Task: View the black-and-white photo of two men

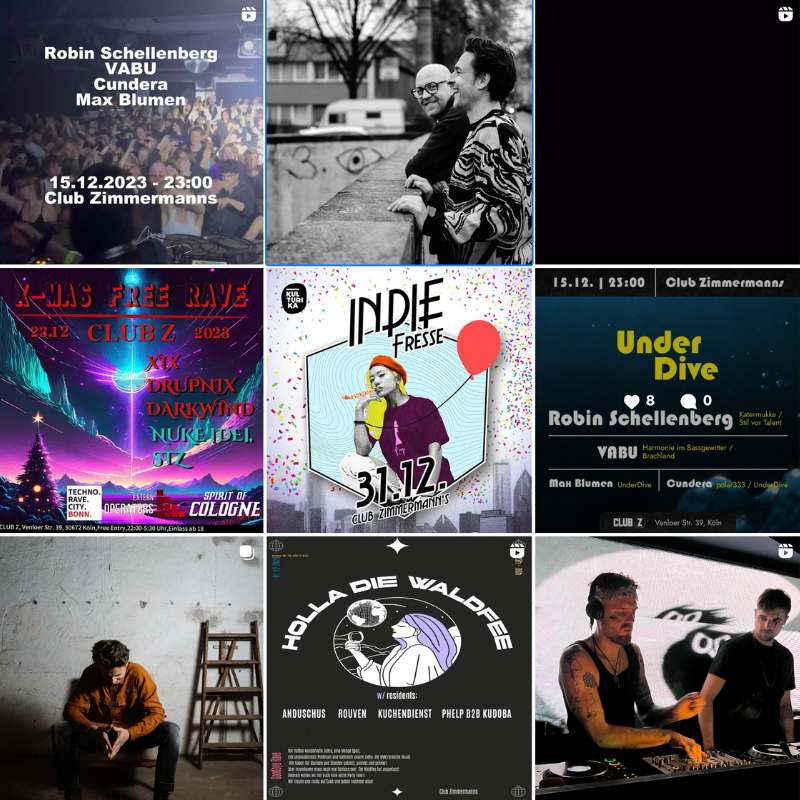Action: 399,132
